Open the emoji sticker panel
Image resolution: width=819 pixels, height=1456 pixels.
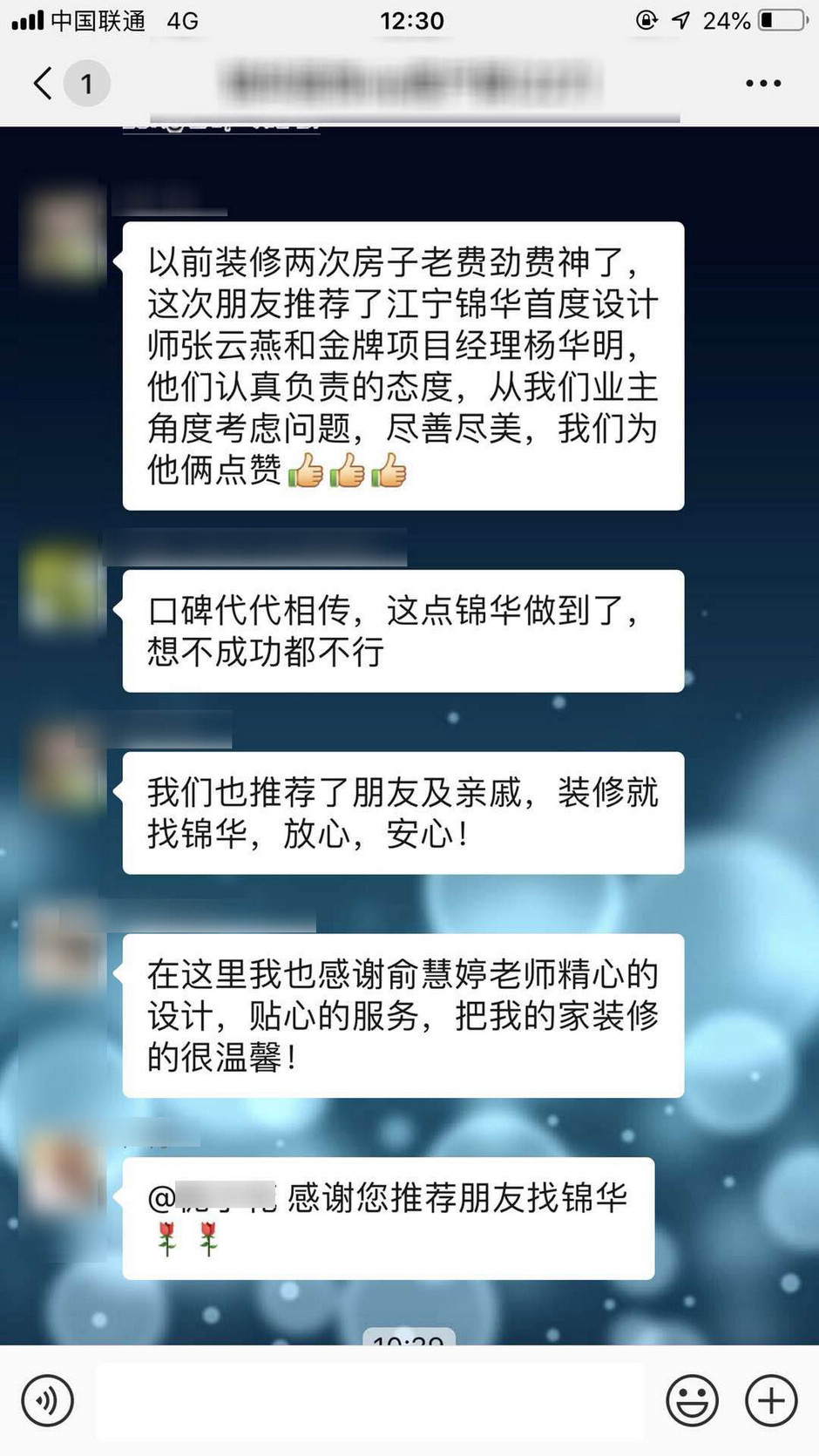pos(692,1401)
